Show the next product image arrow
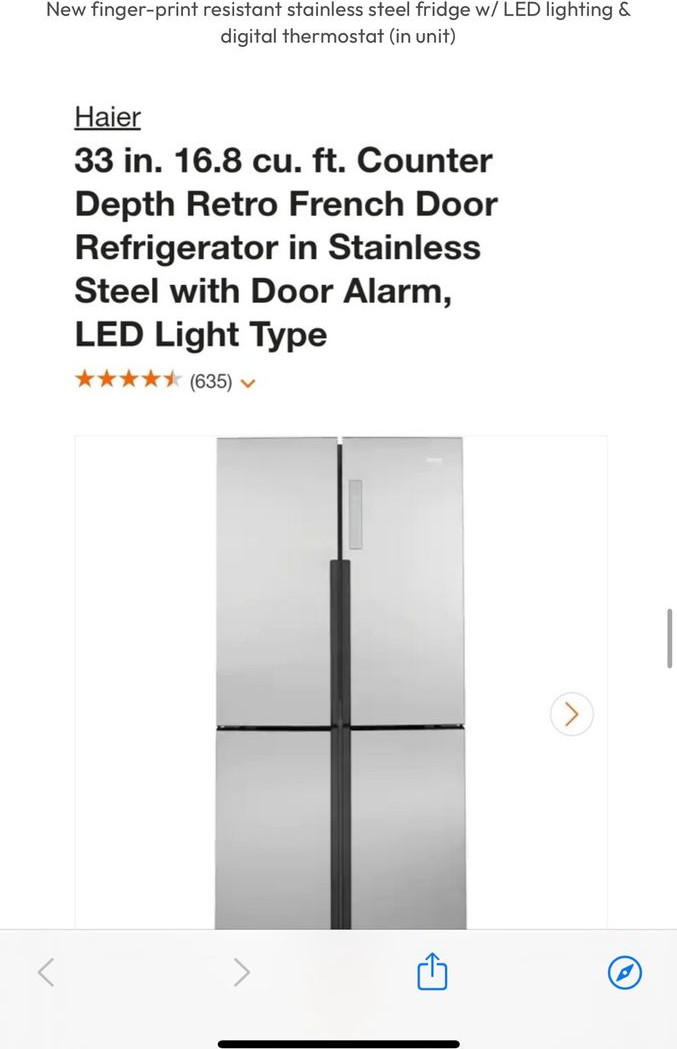The image size is (677, 1049). 571,714
